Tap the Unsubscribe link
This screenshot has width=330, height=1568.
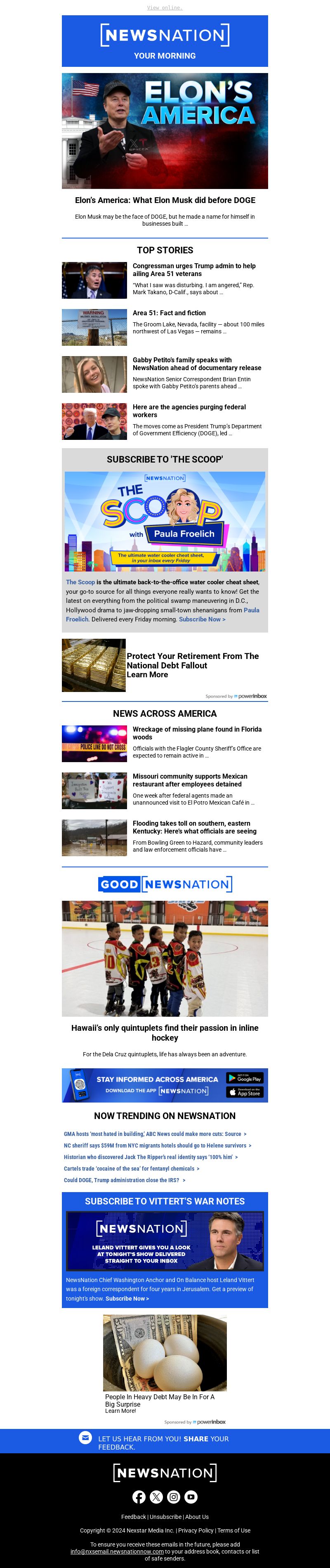165,1517
